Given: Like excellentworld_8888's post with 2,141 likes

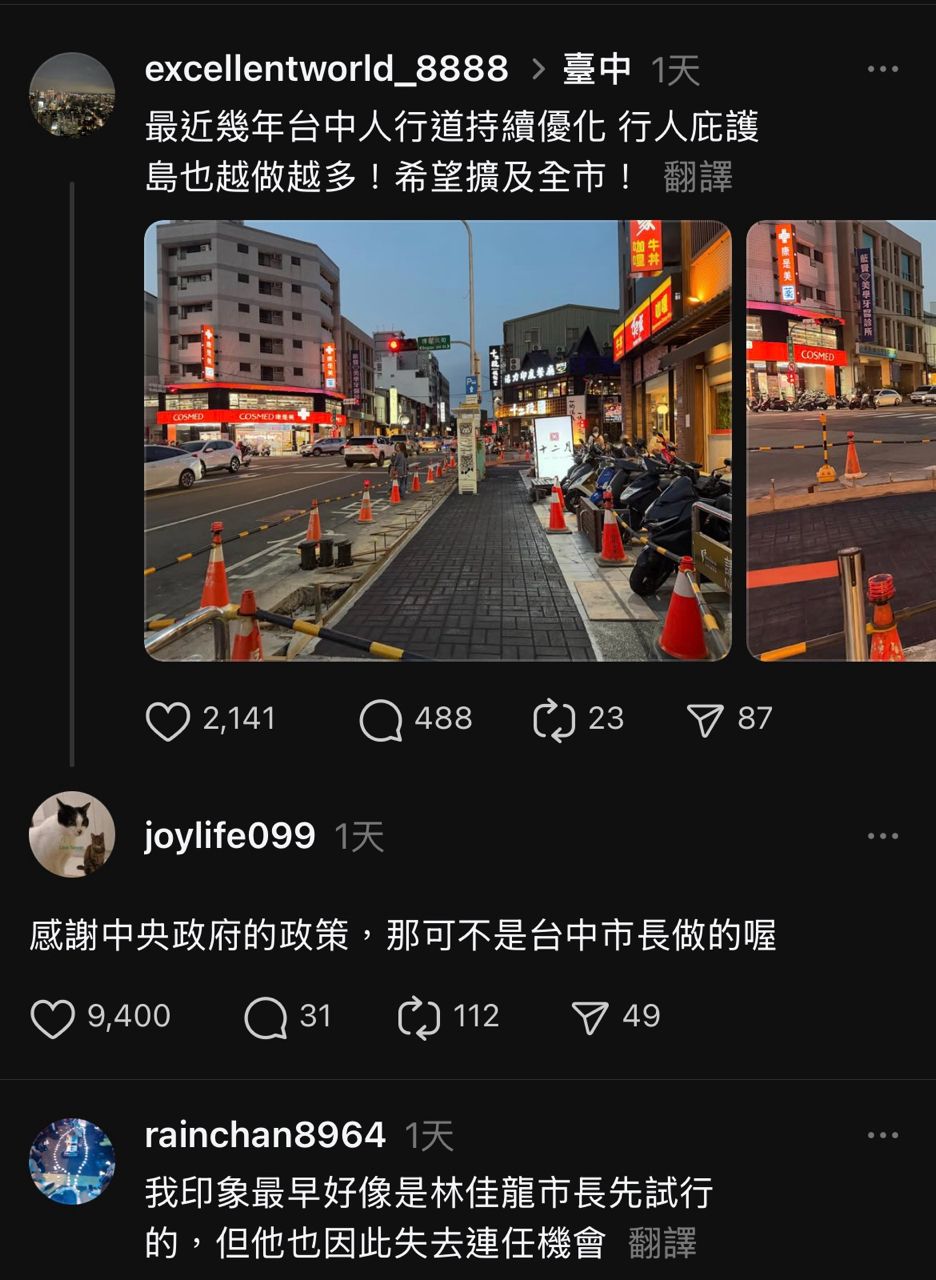Looking at the screenshot, I should [168, 719].
